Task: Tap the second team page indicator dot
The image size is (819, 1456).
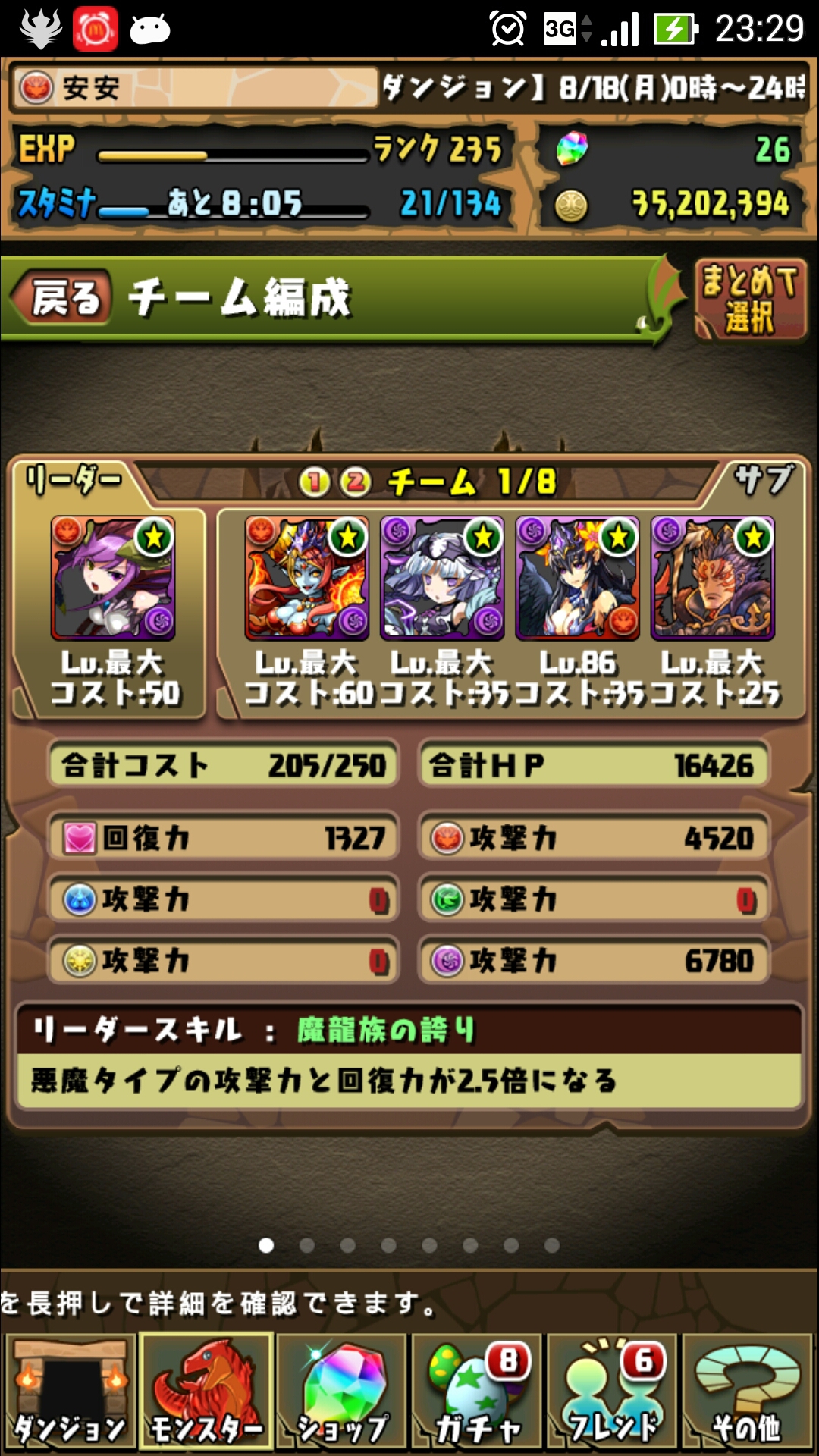Action: (307, 1245)
